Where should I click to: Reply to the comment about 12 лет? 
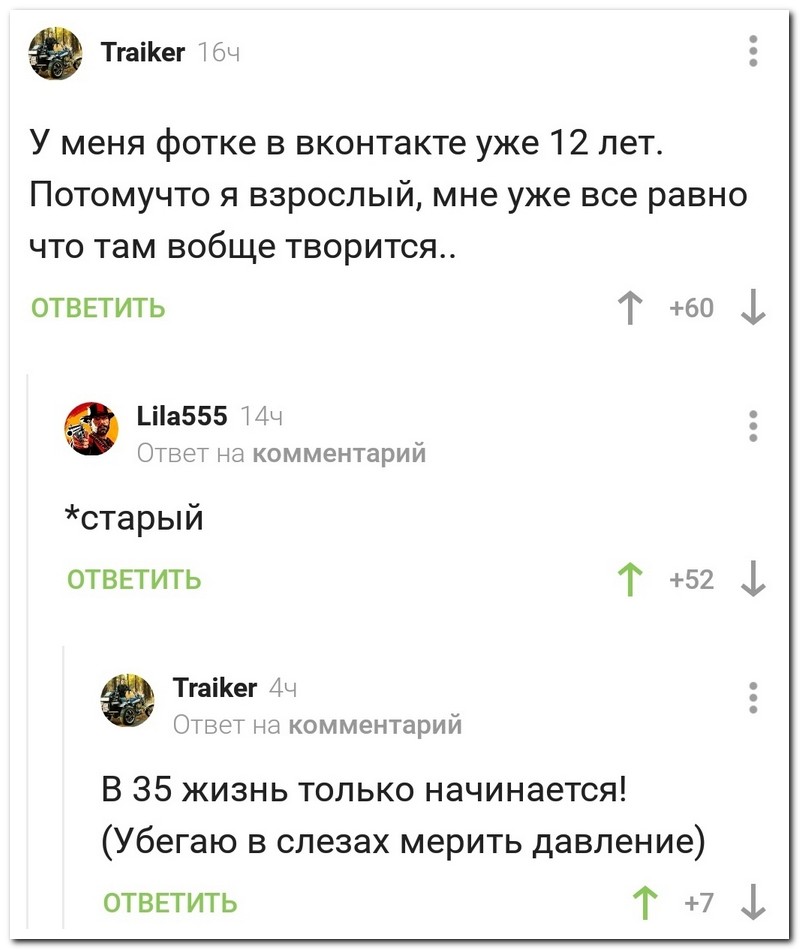pos(99,308)
